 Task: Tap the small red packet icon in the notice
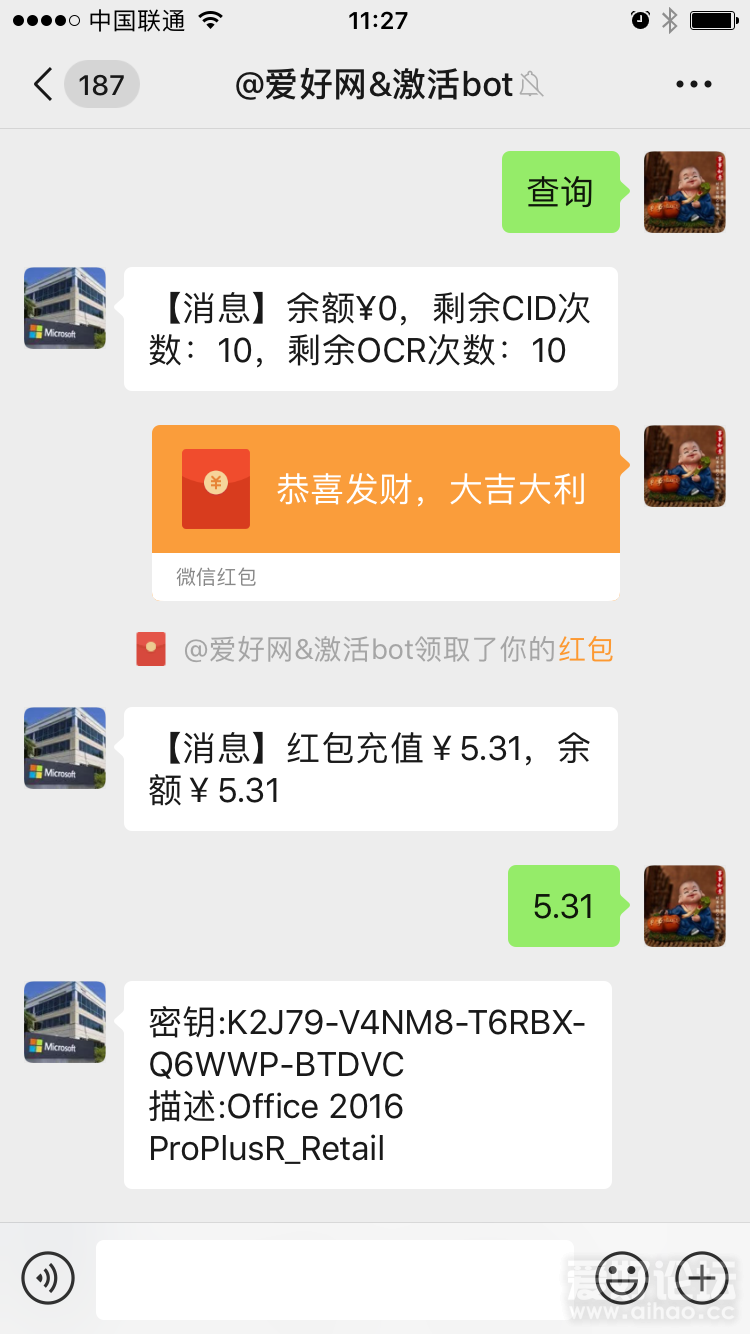pos(150,648)
